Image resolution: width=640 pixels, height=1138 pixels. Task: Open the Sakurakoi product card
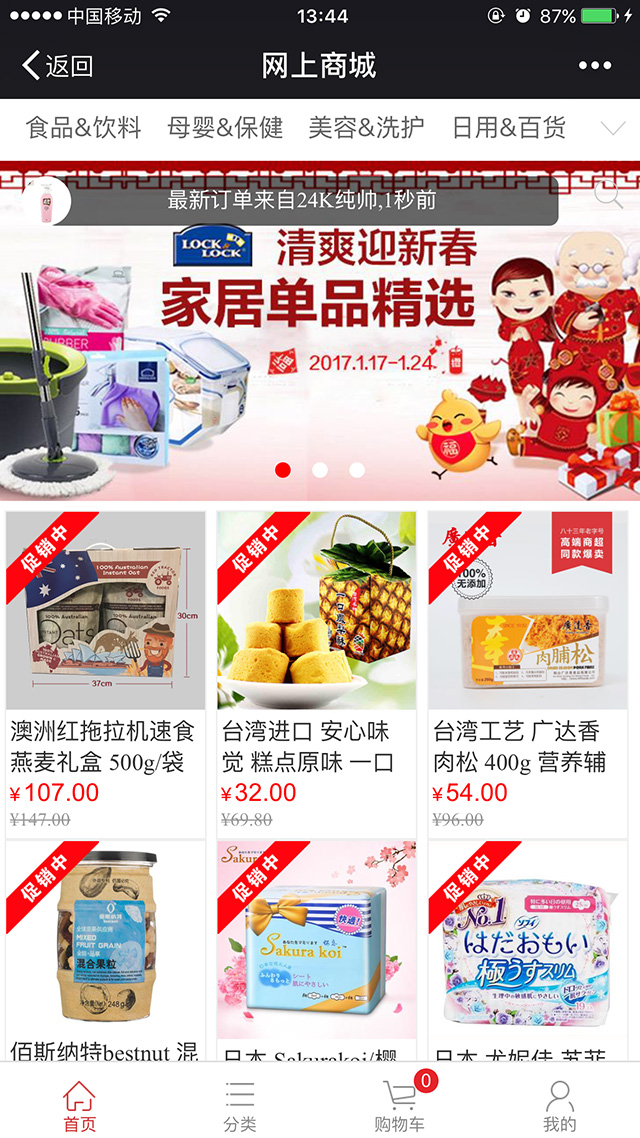[317, 950]
